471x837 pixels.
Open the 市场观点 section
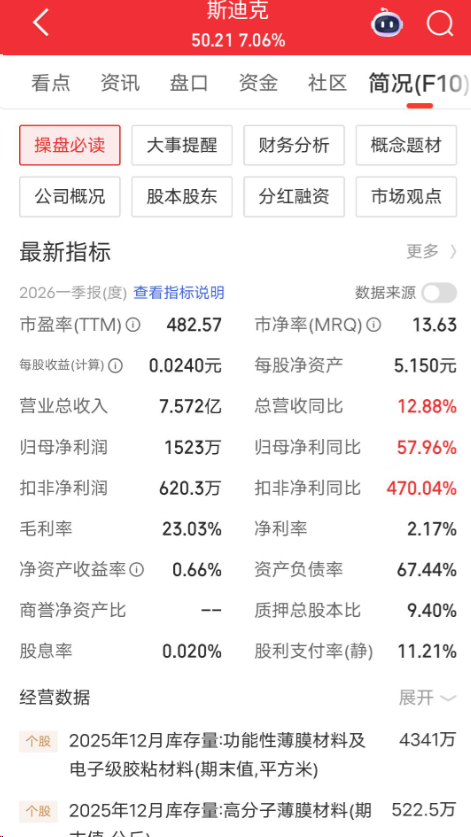tap(406, 197)
